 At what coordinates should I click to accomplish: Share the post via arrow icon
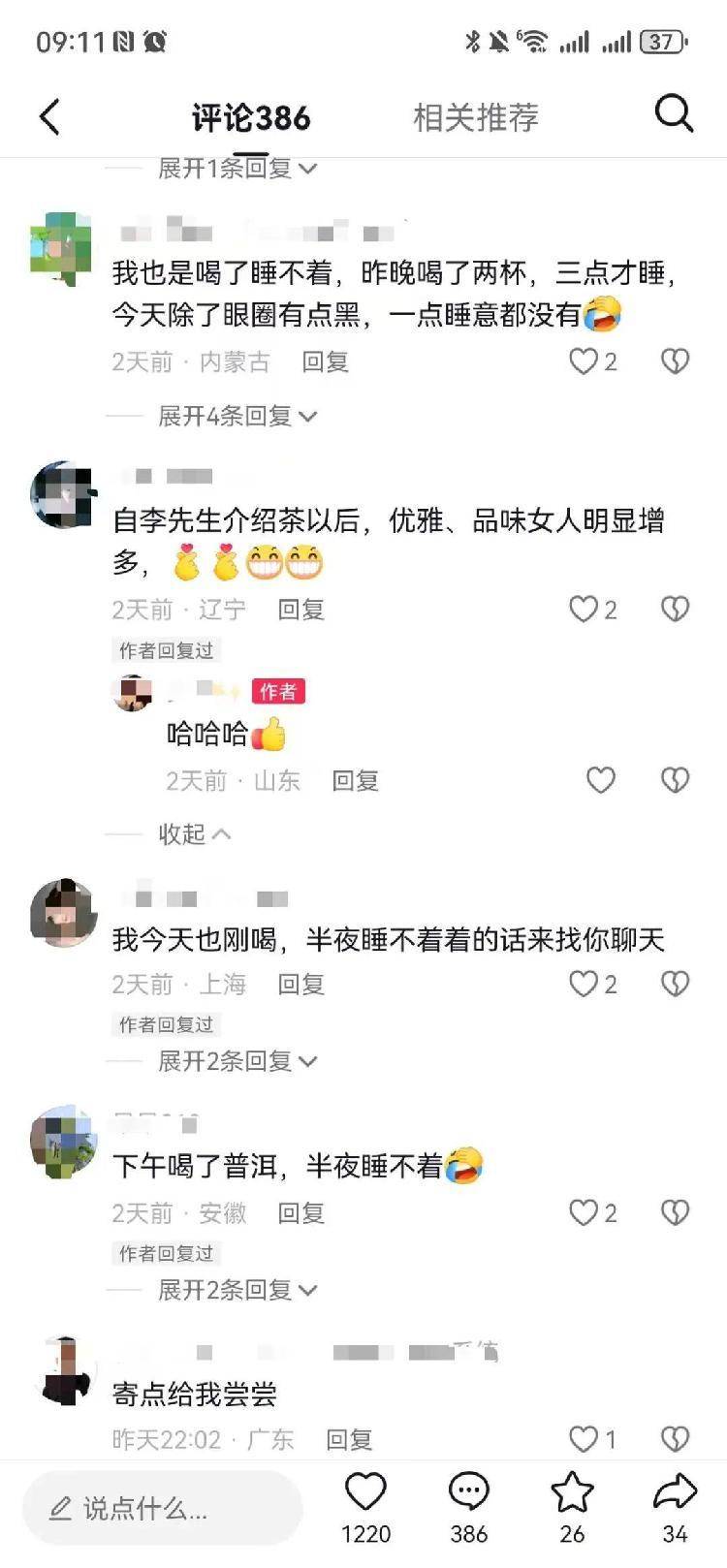(x=675, y=1492)
